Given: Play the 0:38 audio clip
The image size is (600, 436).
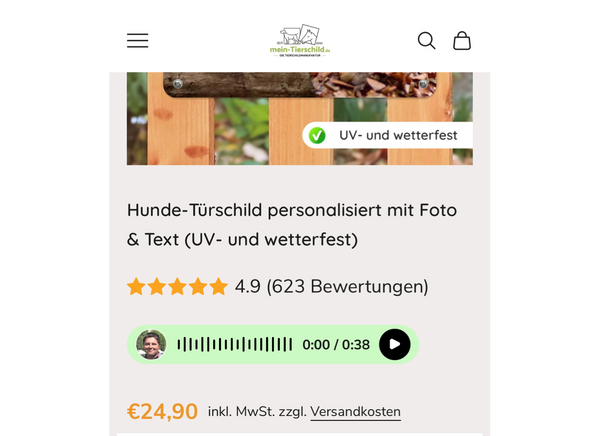Looking at the screenshot, I should pyautogui.click(x=395, y=344).
